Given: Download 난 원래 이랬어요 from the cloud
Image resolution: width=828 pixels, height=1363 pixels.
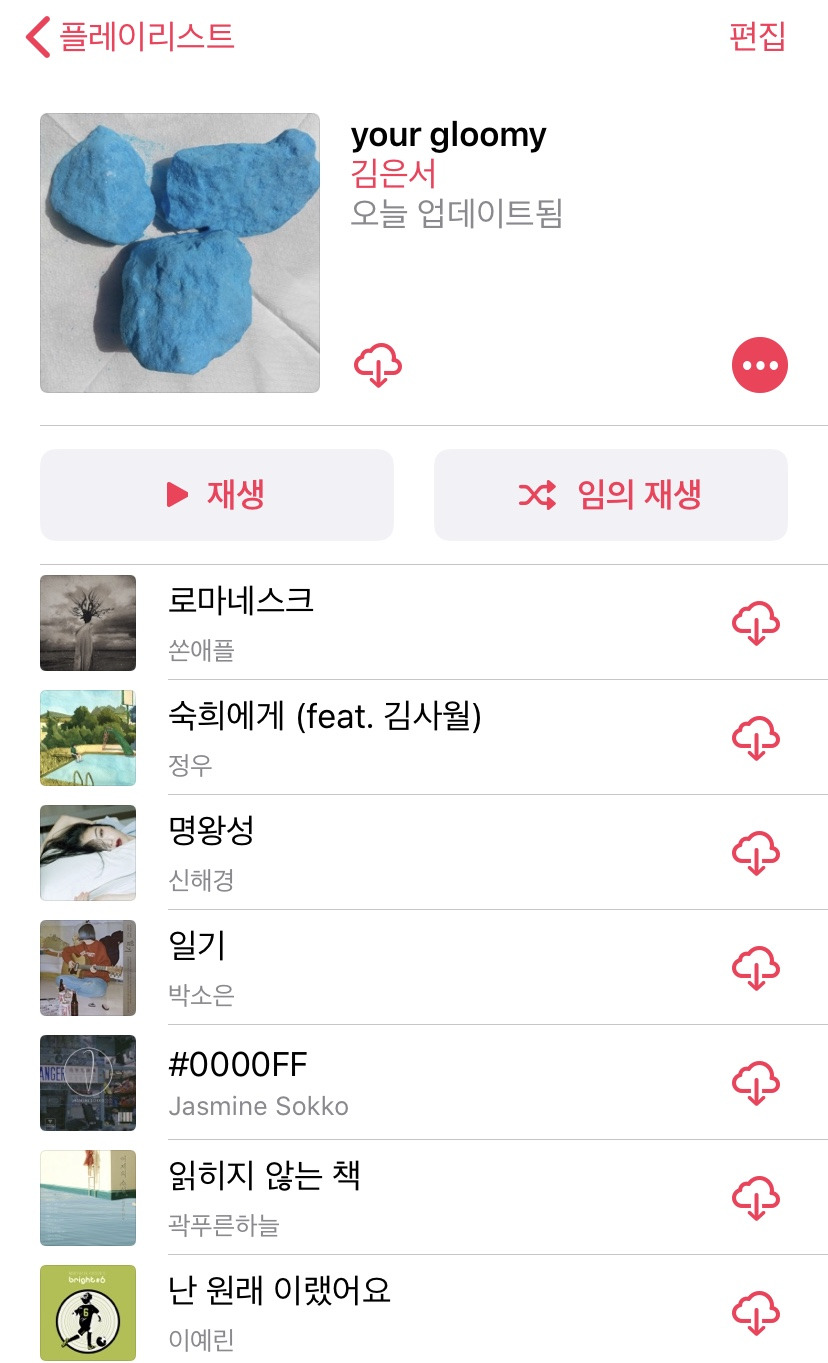Looking at the screenshot, I should click(756, 1313).
